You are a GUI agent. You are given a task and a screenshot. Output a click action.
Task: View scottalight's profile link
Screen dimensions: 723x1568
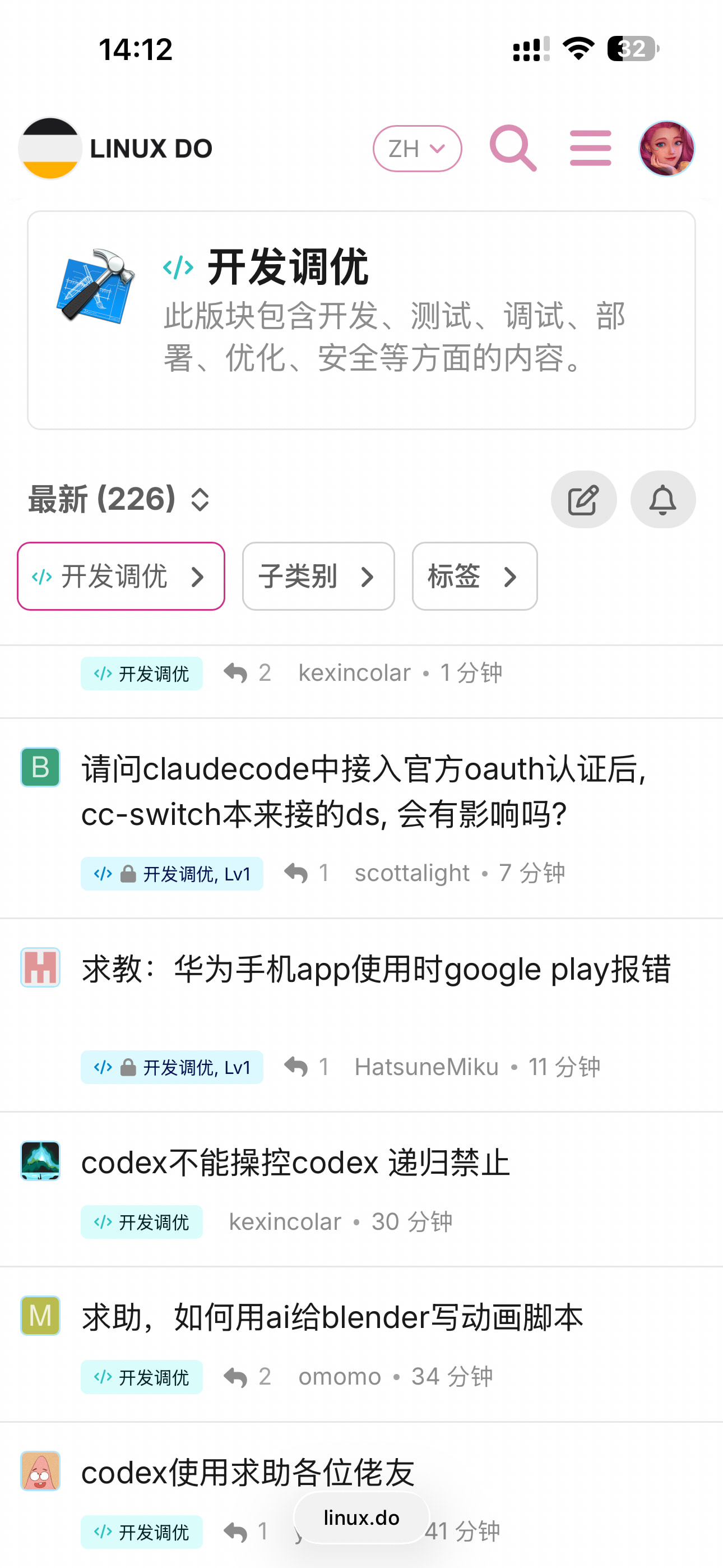click(x=412, y=873)
